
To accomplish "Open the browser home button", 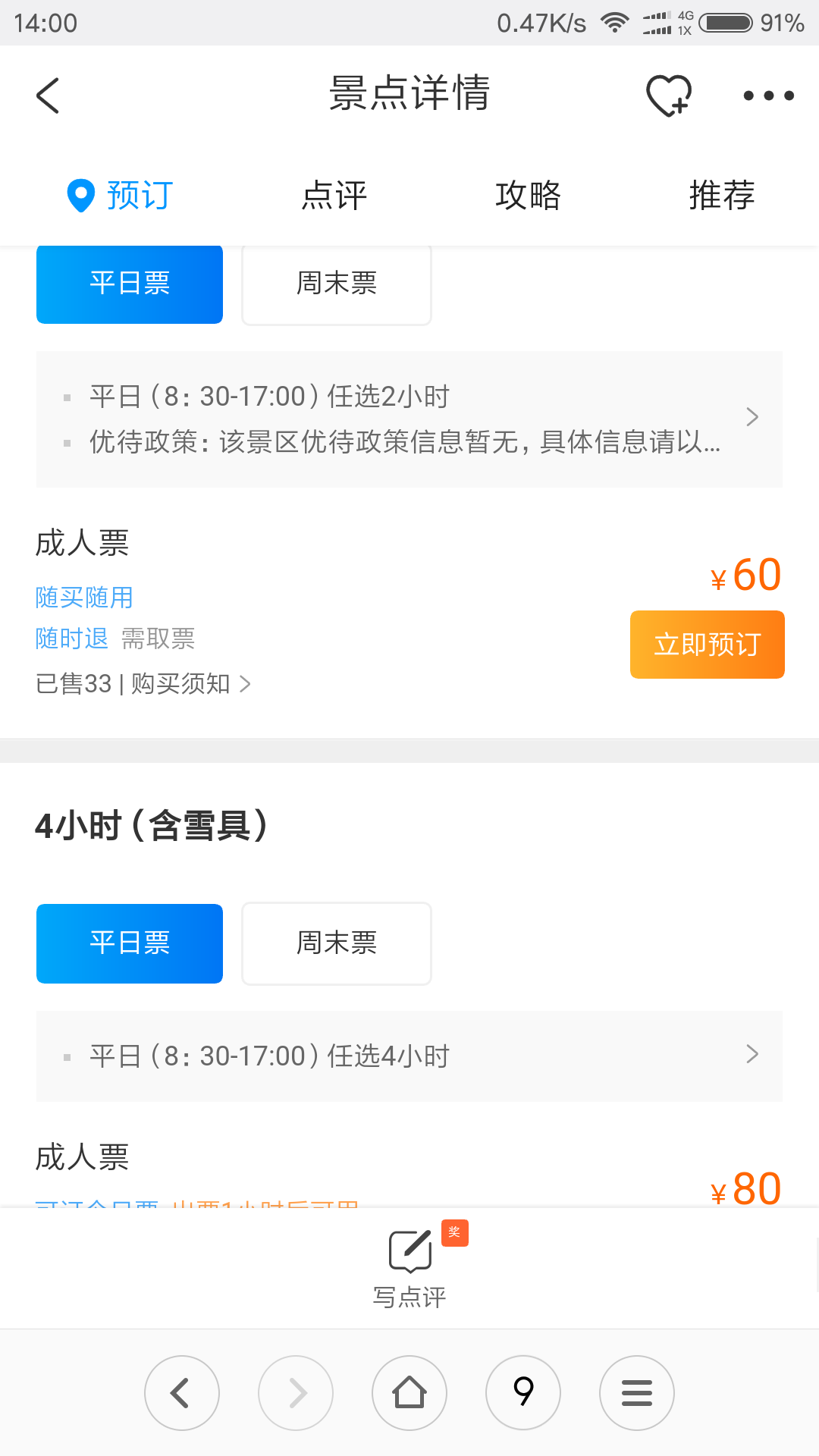I will (x=409, y=1393).
